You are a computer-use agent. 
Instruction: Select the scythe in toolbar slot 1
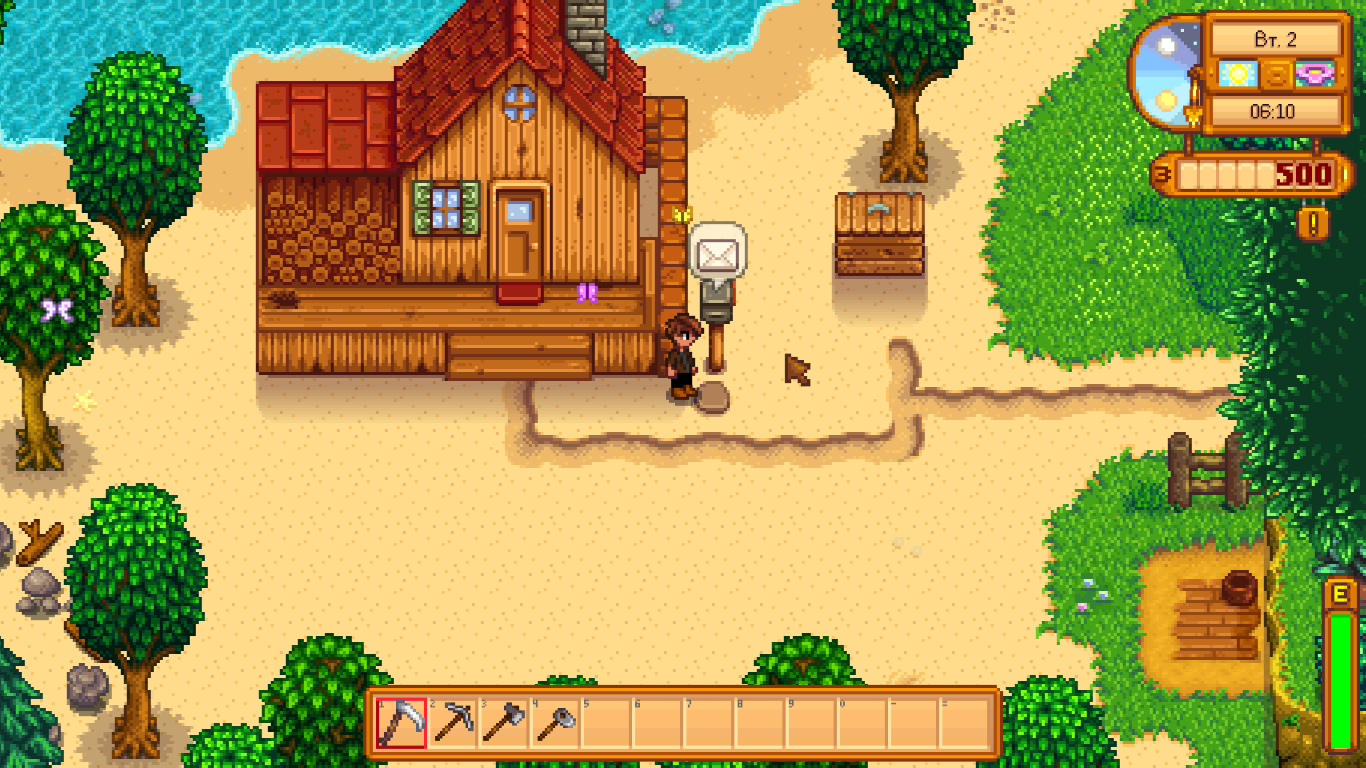[x=401, y=723]
